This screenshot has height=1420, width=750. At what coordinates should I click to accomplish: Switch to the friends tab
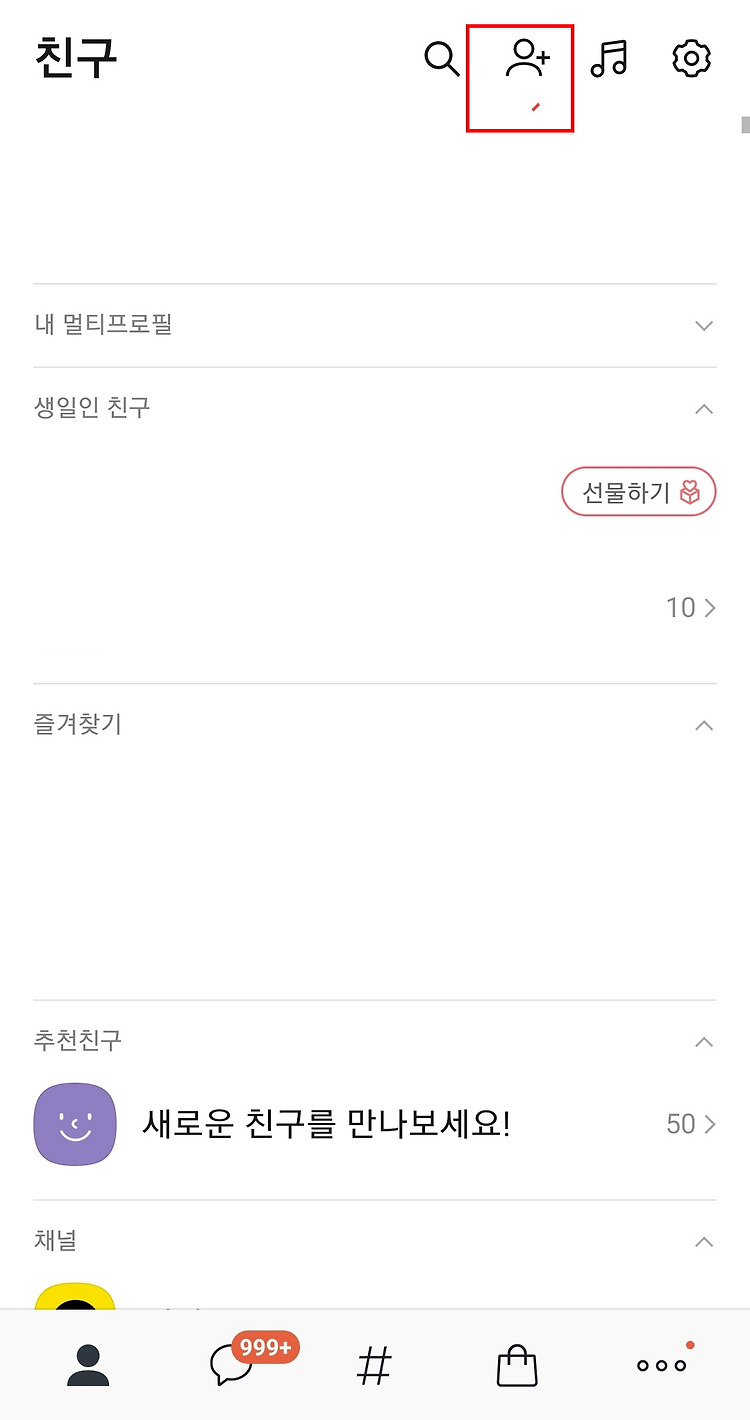click(88, 1365)
